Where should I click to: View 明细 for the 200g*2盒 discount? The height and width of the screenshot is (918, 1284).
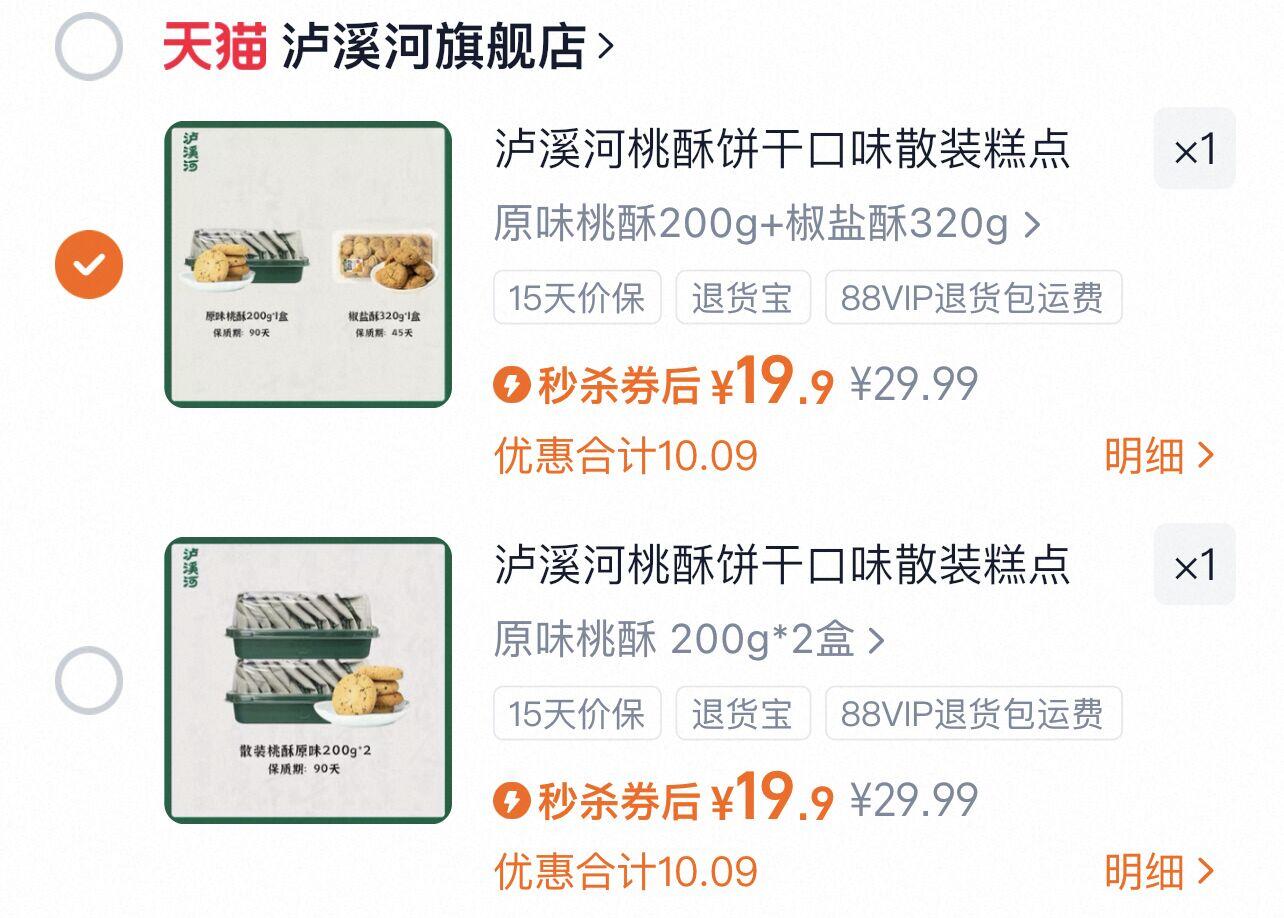pos(1159,871)
